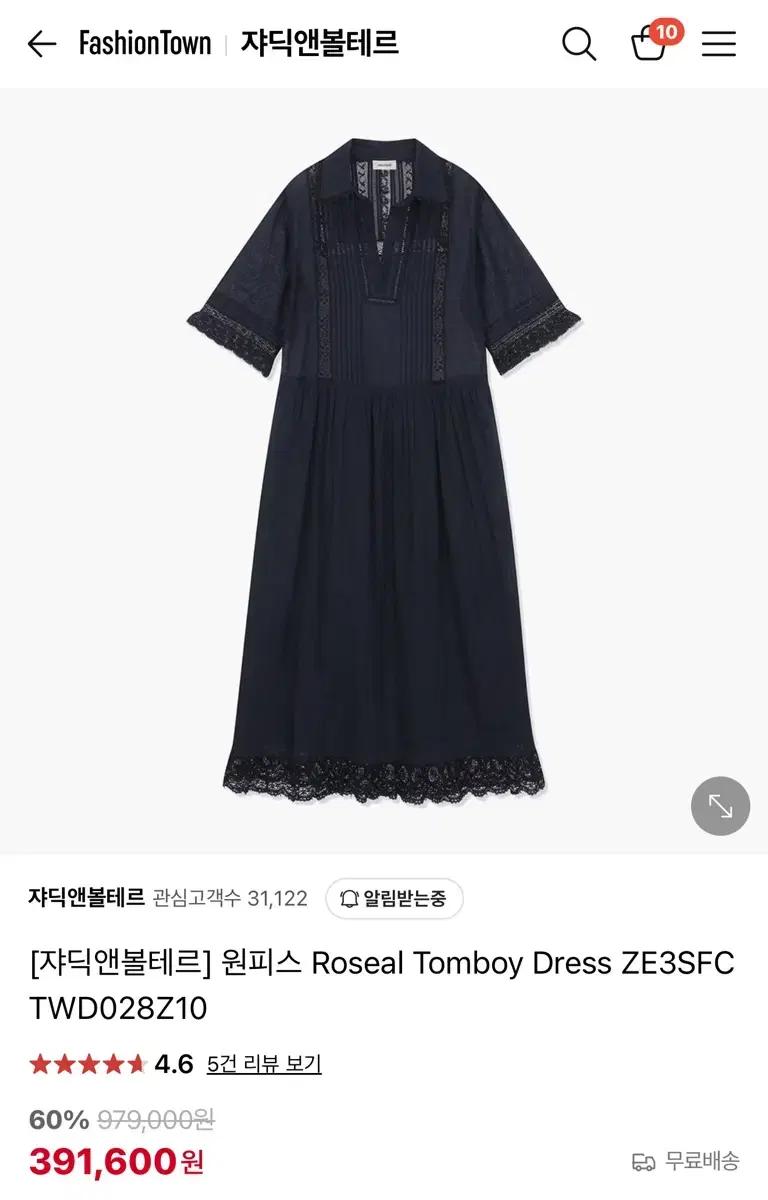Toggle off the 알림받는중 notification subscription
768x1200 pixels.
coord(393,898)
